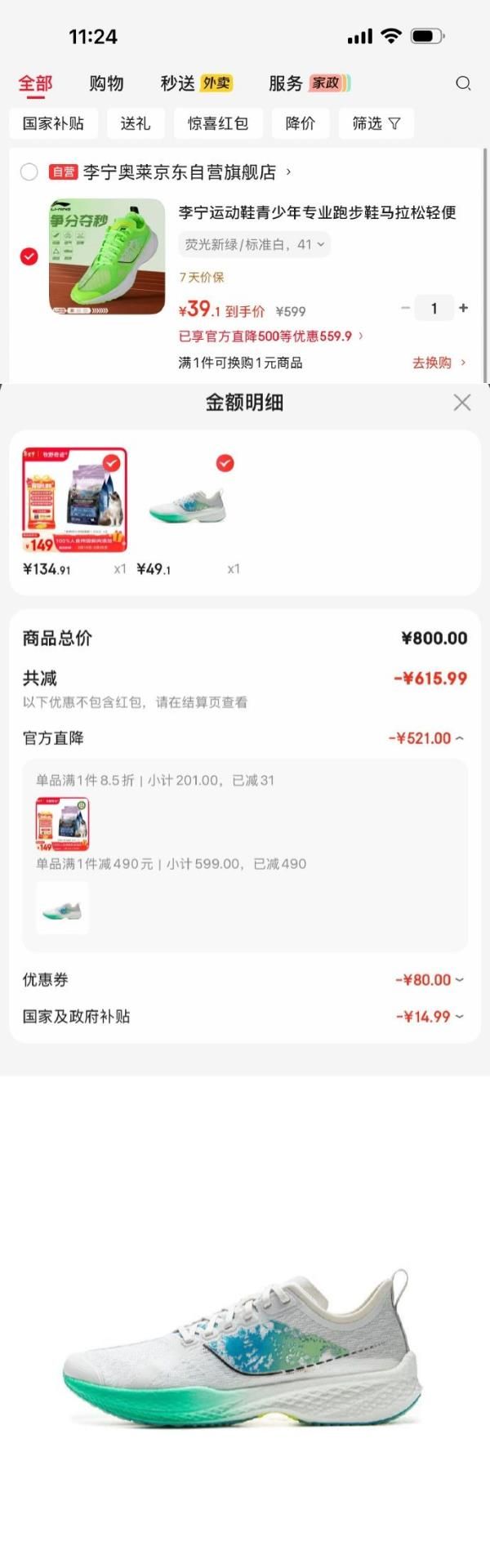Collapse the 官方直降 discount breakdown
The height and width of the screenshot is (1568, 490).
click(x=425, y=738)
